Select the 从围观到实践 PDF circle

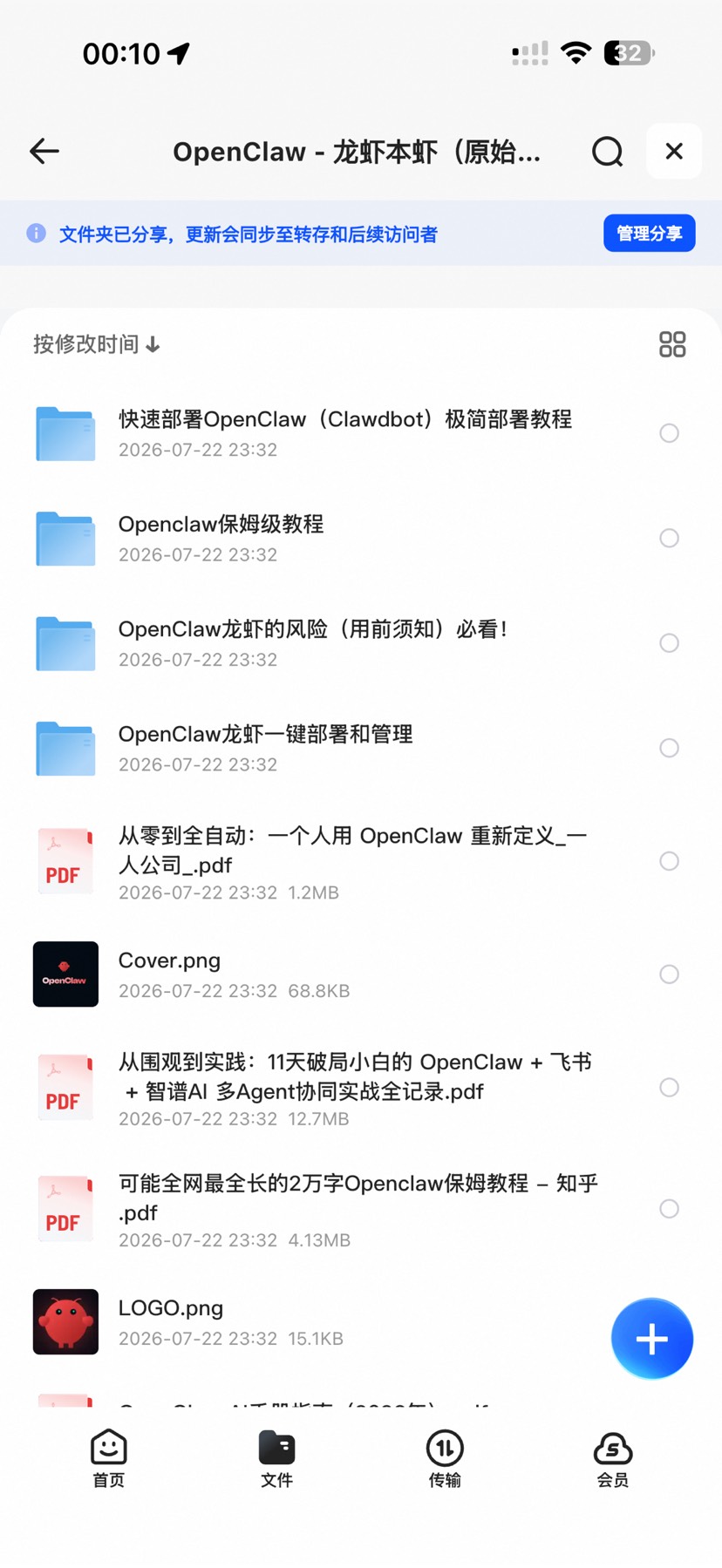click(669, 1087)
